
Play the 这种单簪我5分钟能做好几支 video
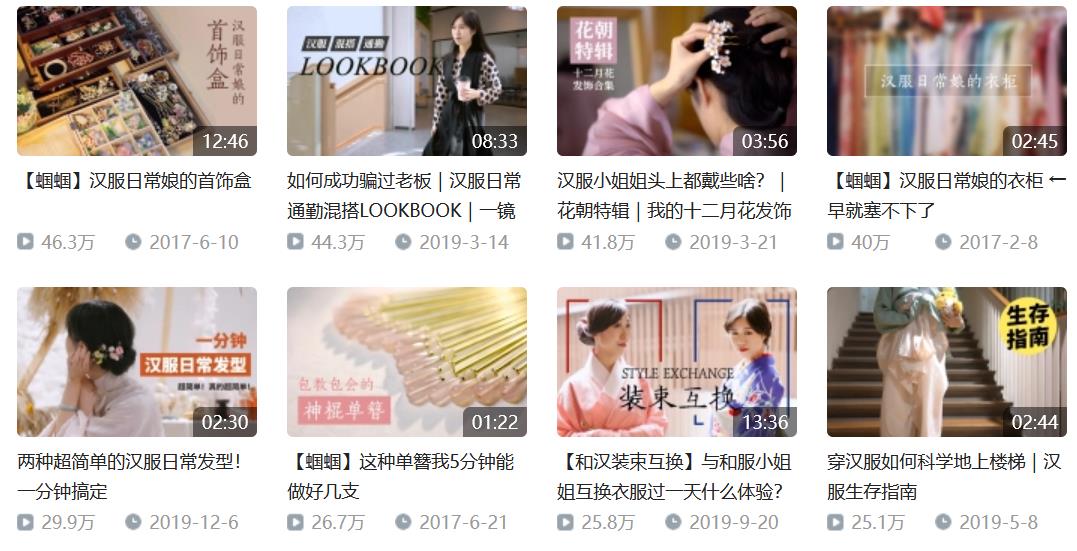(x=407, y=362)
